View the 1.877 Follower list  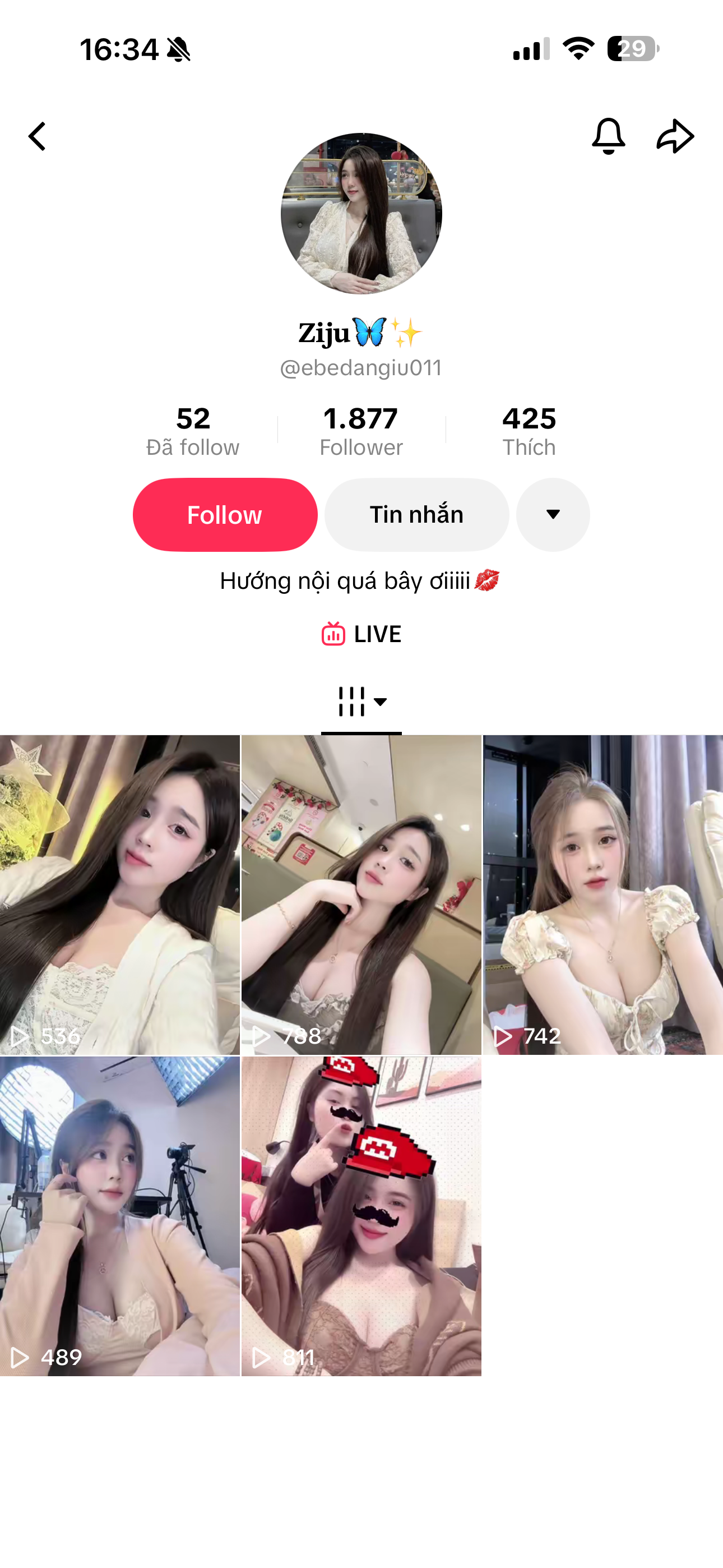click(x=361, y=431)
